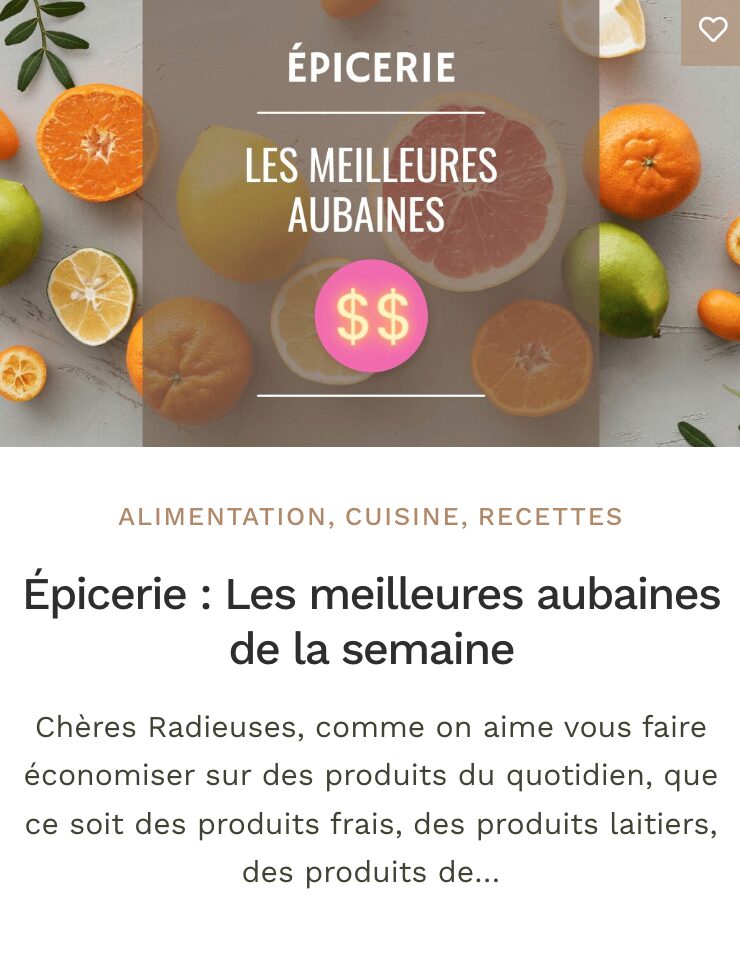The width and height of the screenshot is (740, 978).
Task: Open article title Épicerie : Les meilleures aubaines
Action: click(x=371, y=622)
